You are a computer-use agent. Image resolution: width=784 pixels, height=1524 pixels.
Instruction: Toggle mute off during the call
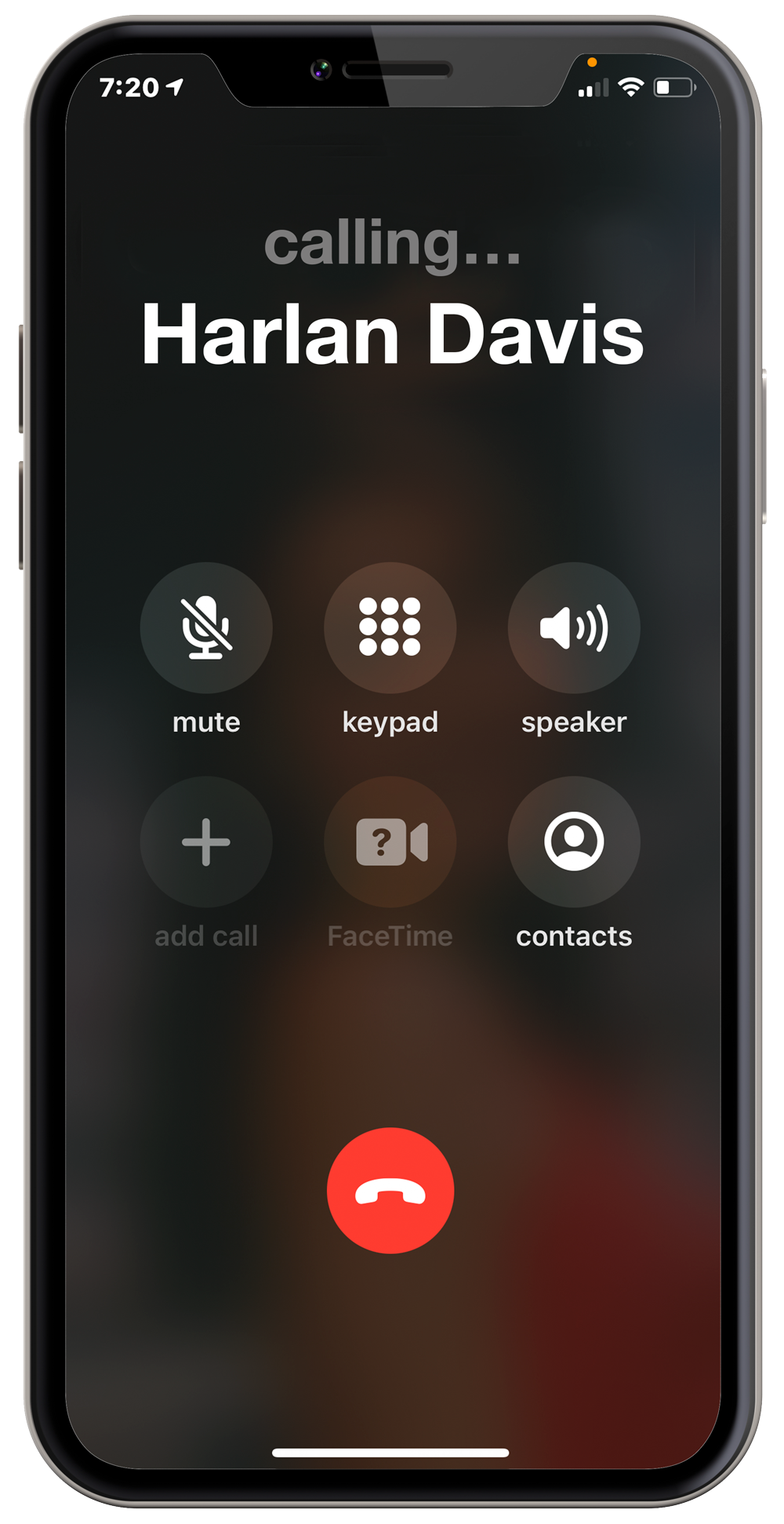coord(205,627)
